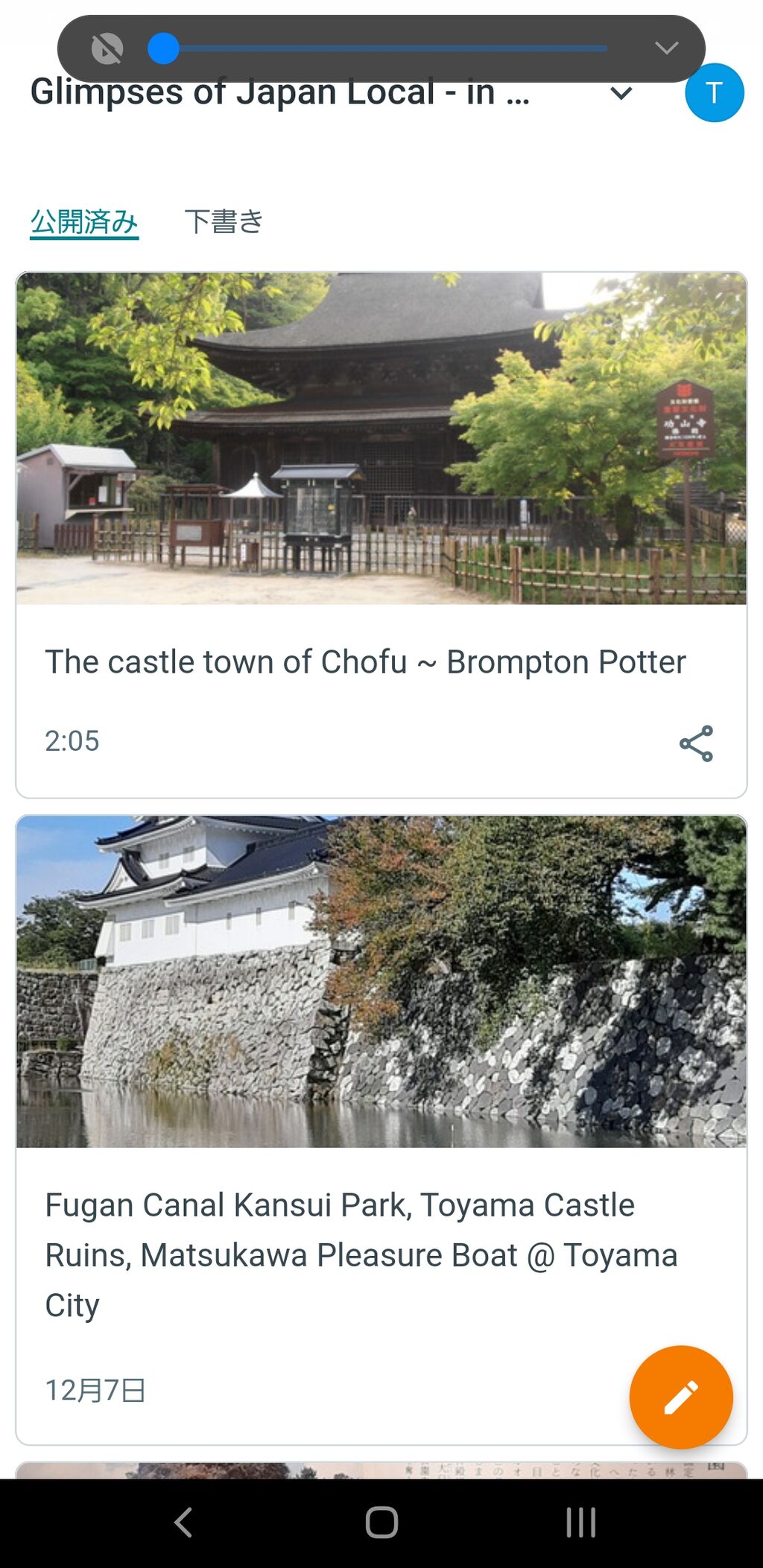
Task: Select the 公開済み published tab
Action: click(84, 222)
